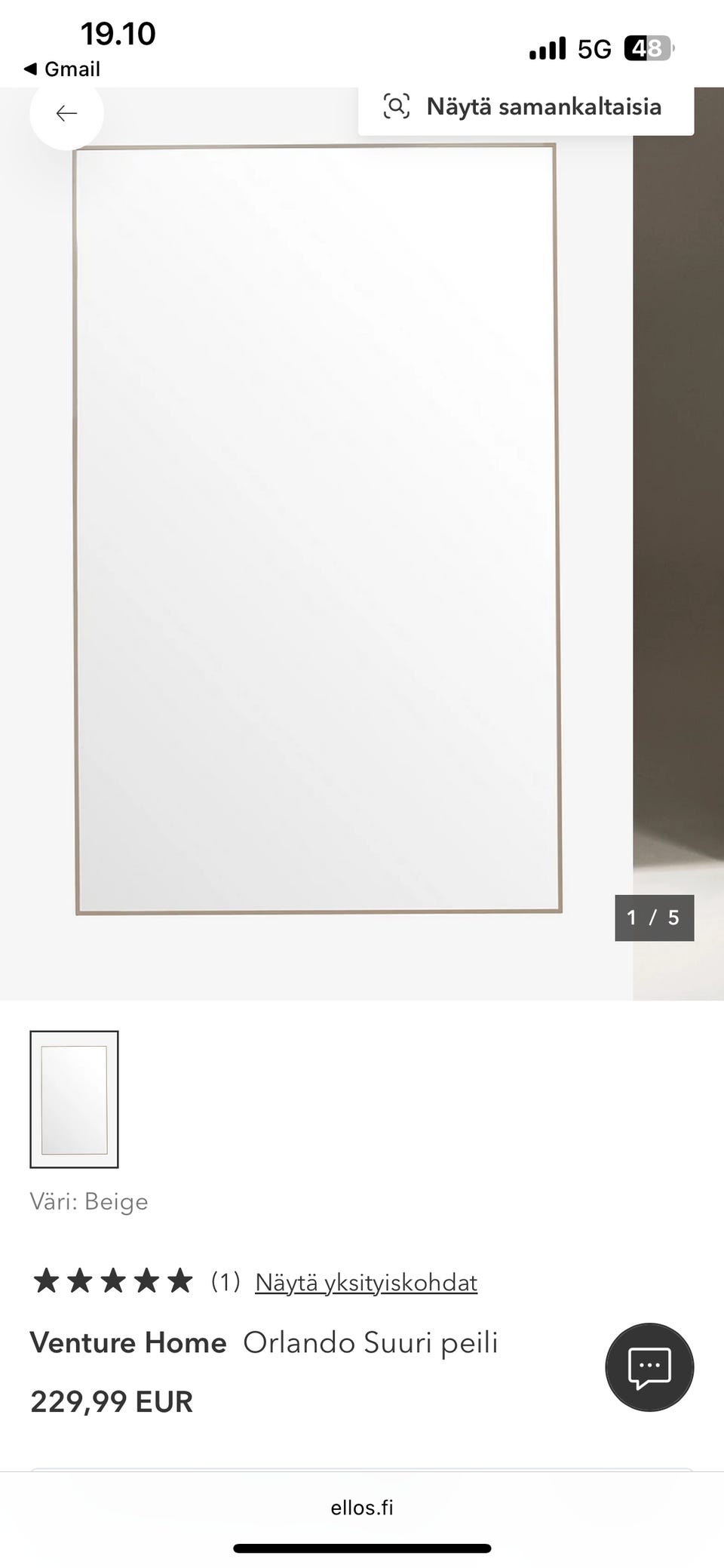
Task: Go back with the arrow button
Action: pyautogui.click(x=66, y=113)
